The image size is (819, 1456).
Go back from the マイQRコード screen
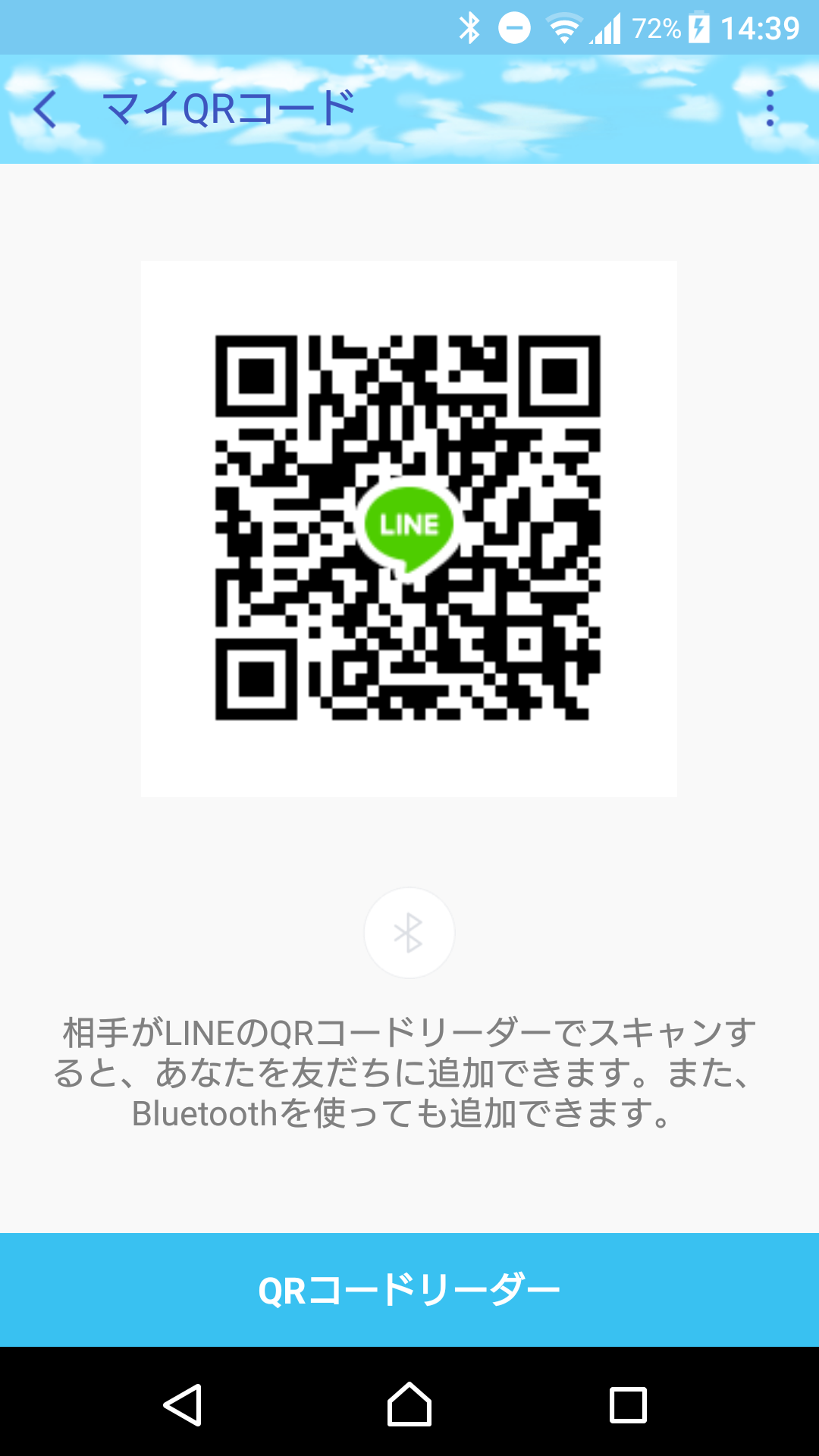pos(45,109)
